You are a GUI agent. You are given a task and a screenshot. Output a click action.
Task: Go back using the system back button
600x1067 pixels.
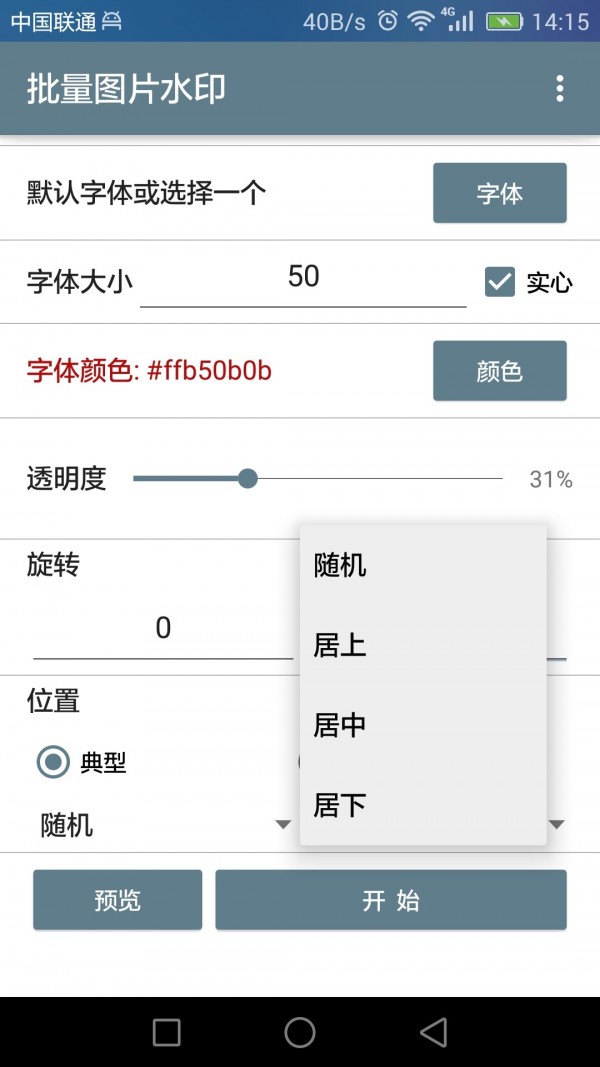pyautogui.click(x=433, y=1032)
